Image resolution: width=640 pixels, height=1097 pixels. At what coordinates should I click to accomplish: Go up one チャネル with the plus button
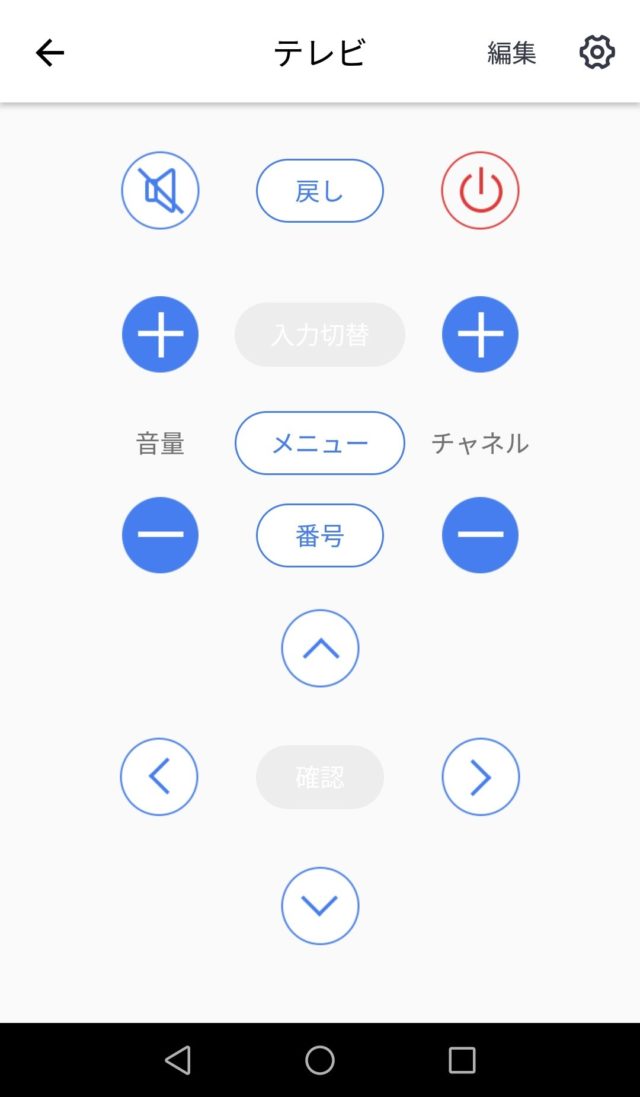click(480, 334)
